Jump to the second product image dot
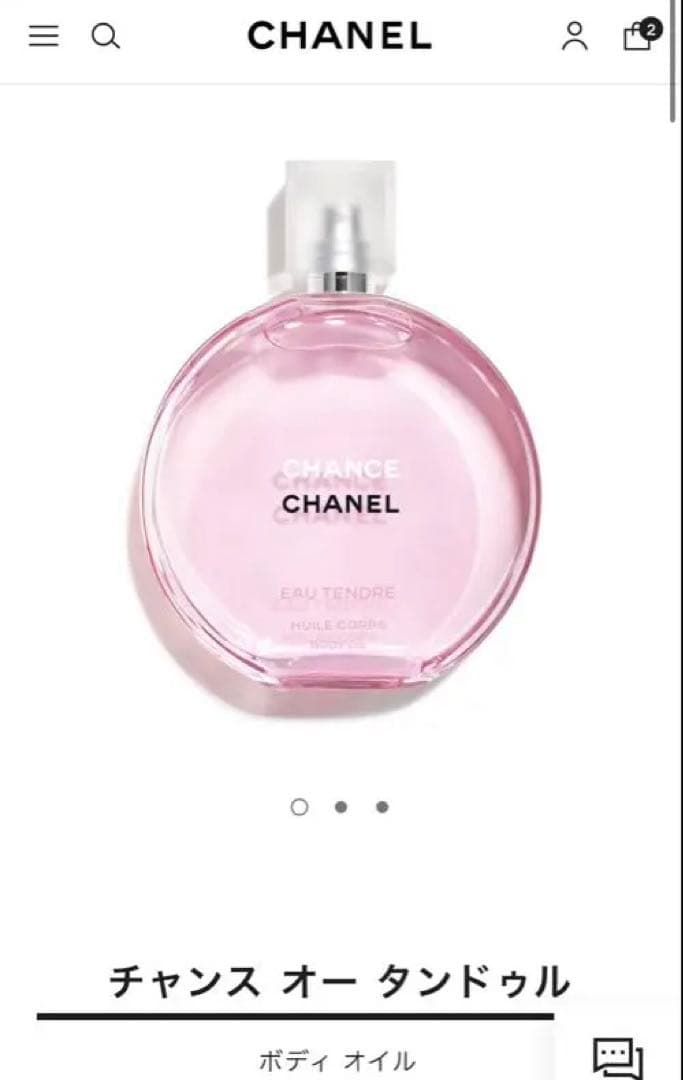Screen dimensions: 683x1080 (341, 807)
